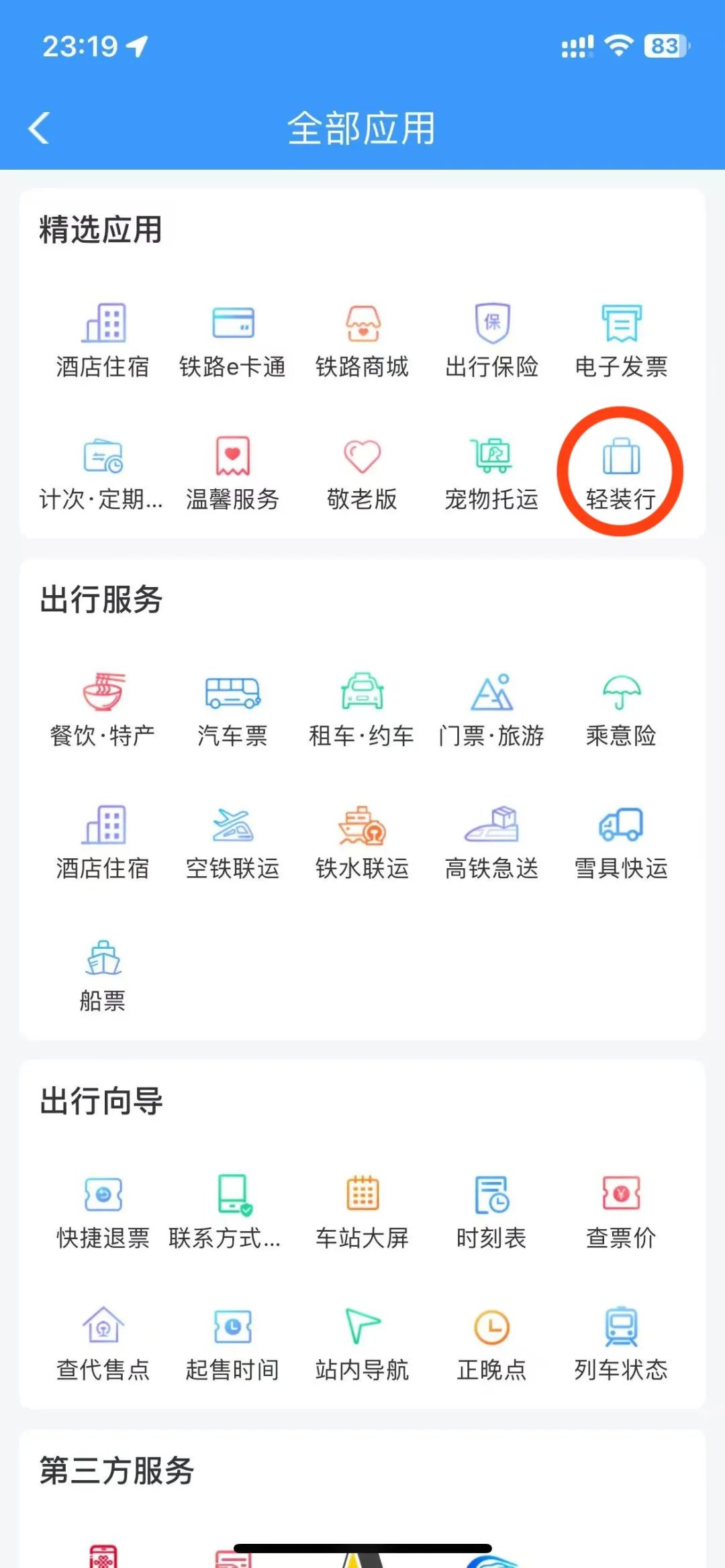
Task: Open 汽车票
Action: click(x=232, y=710)
